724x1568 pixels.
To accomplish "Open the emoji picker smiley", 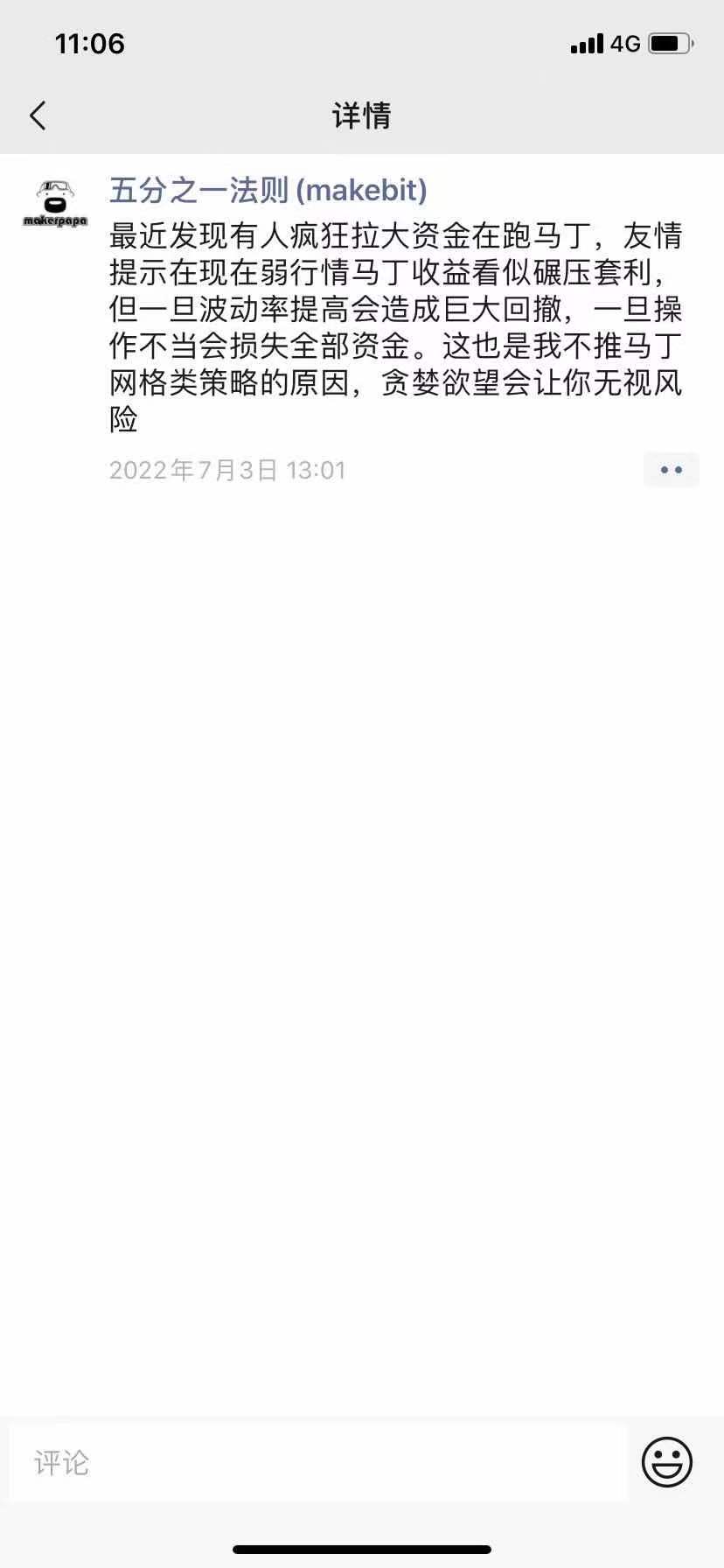I will (x=667, y=1462).
